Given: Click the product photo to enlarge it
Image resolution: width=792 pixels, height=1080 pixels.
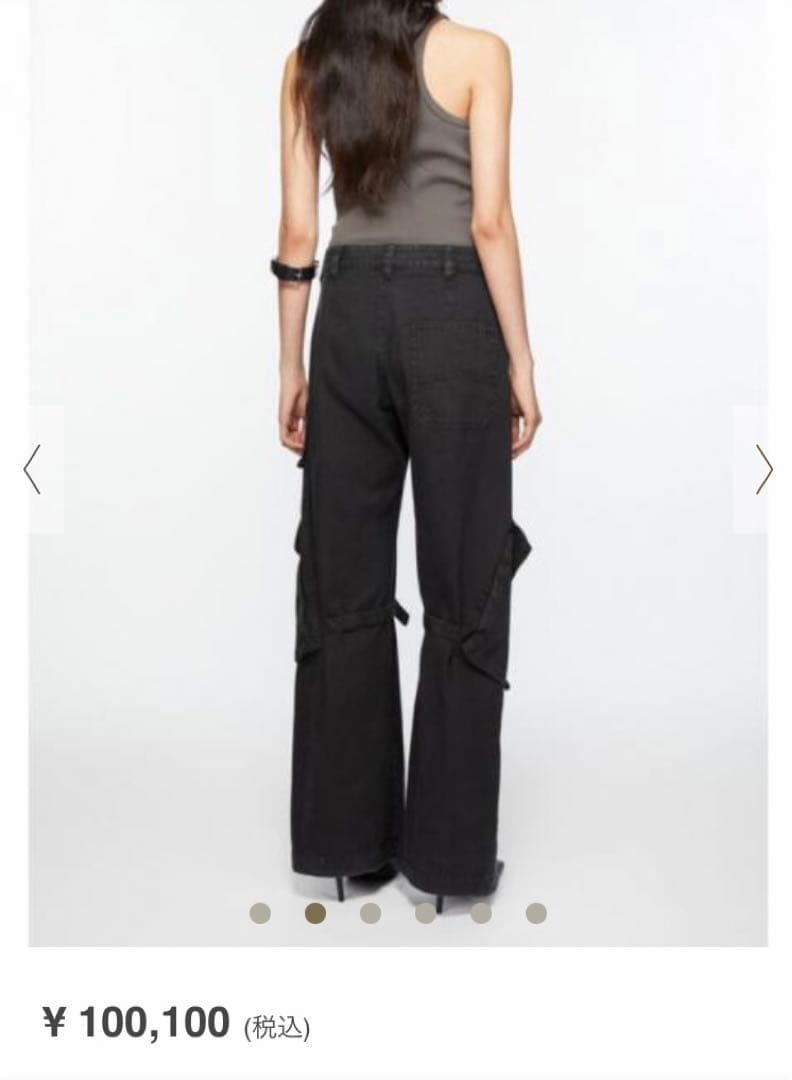Looking at the screenshot, I should point(396,460).
